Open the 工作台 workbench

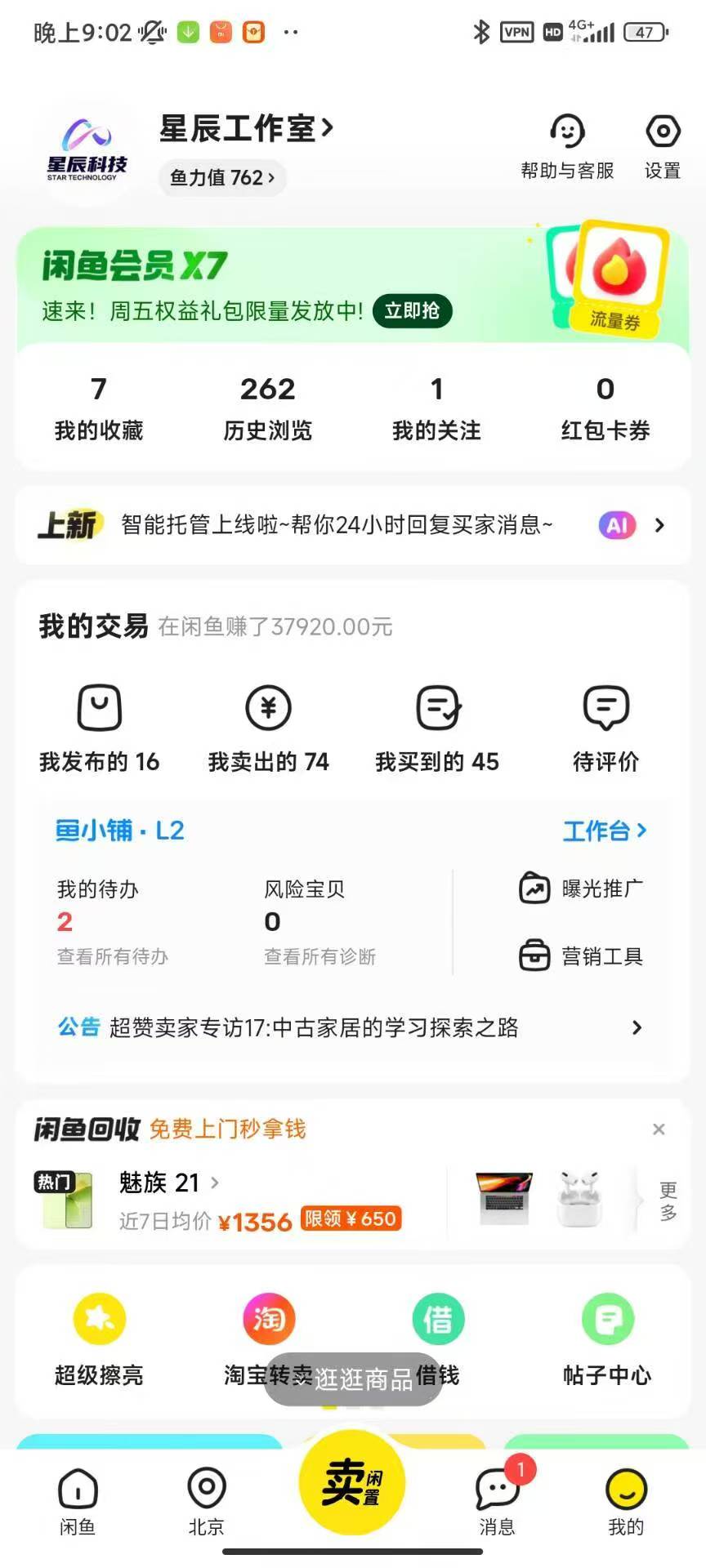(x=604, y=831)
